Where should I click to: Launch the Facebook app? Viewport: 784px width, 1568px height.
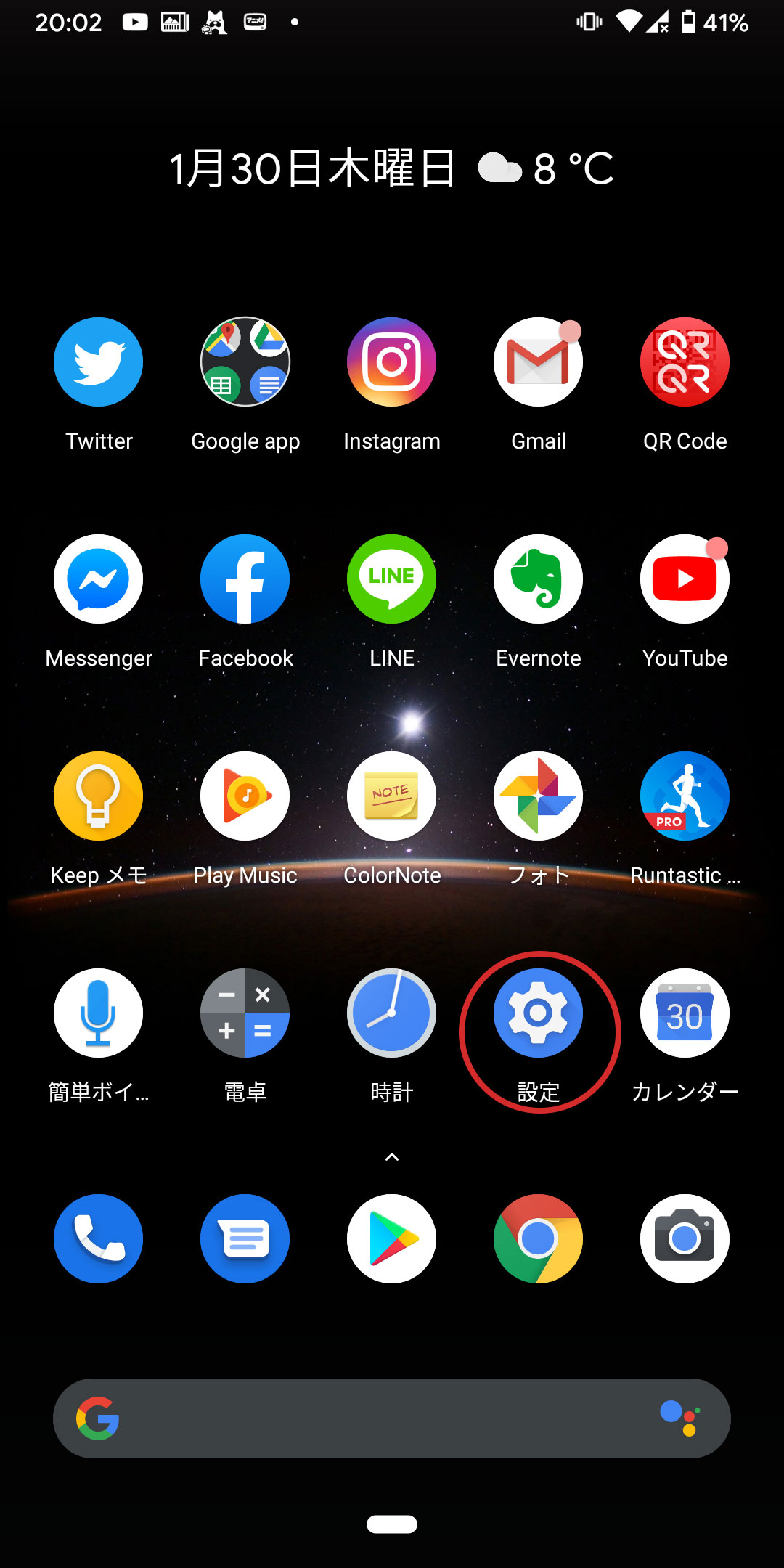click(245, 579)
